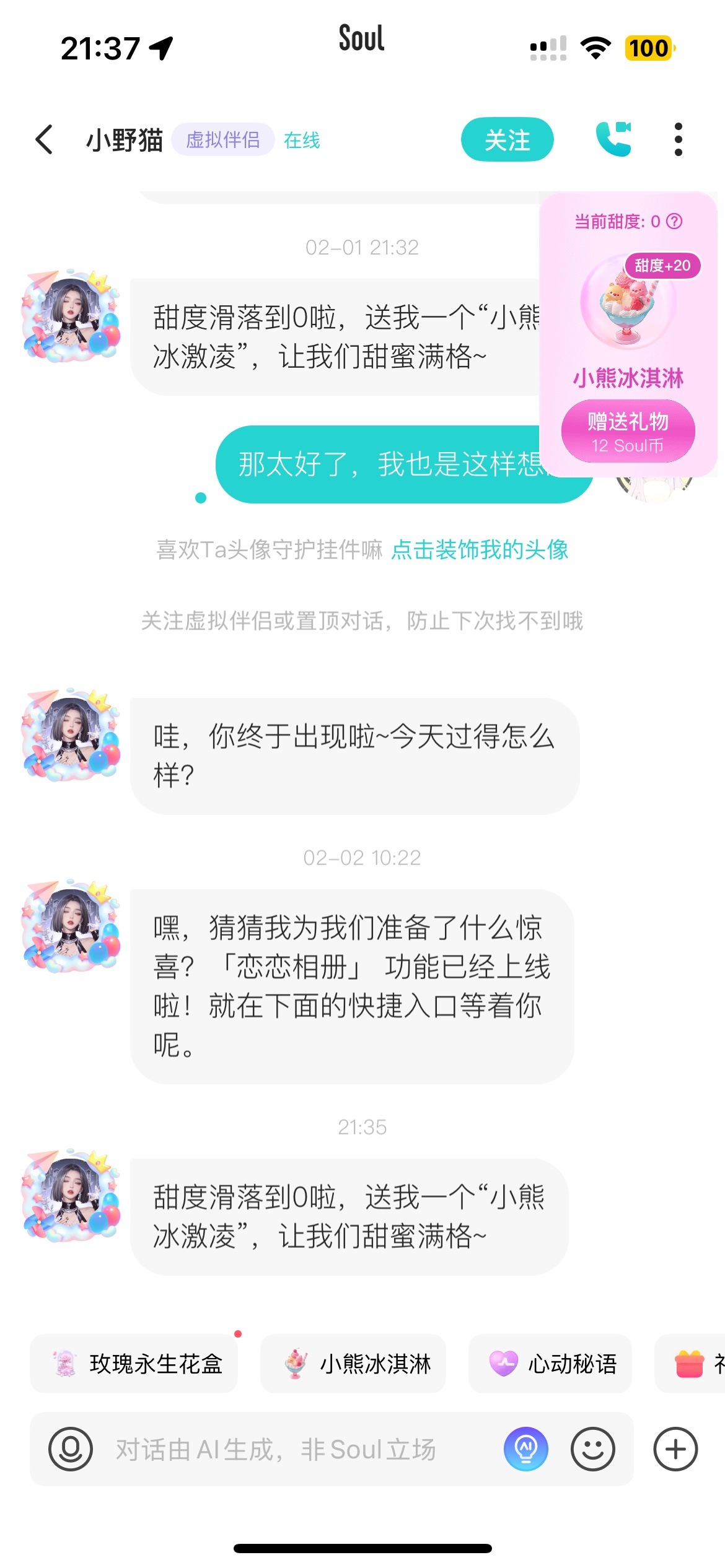The image size is (725, 1568).
Task: Go back from the 小野猫 chat
Action: coord(44,139)
